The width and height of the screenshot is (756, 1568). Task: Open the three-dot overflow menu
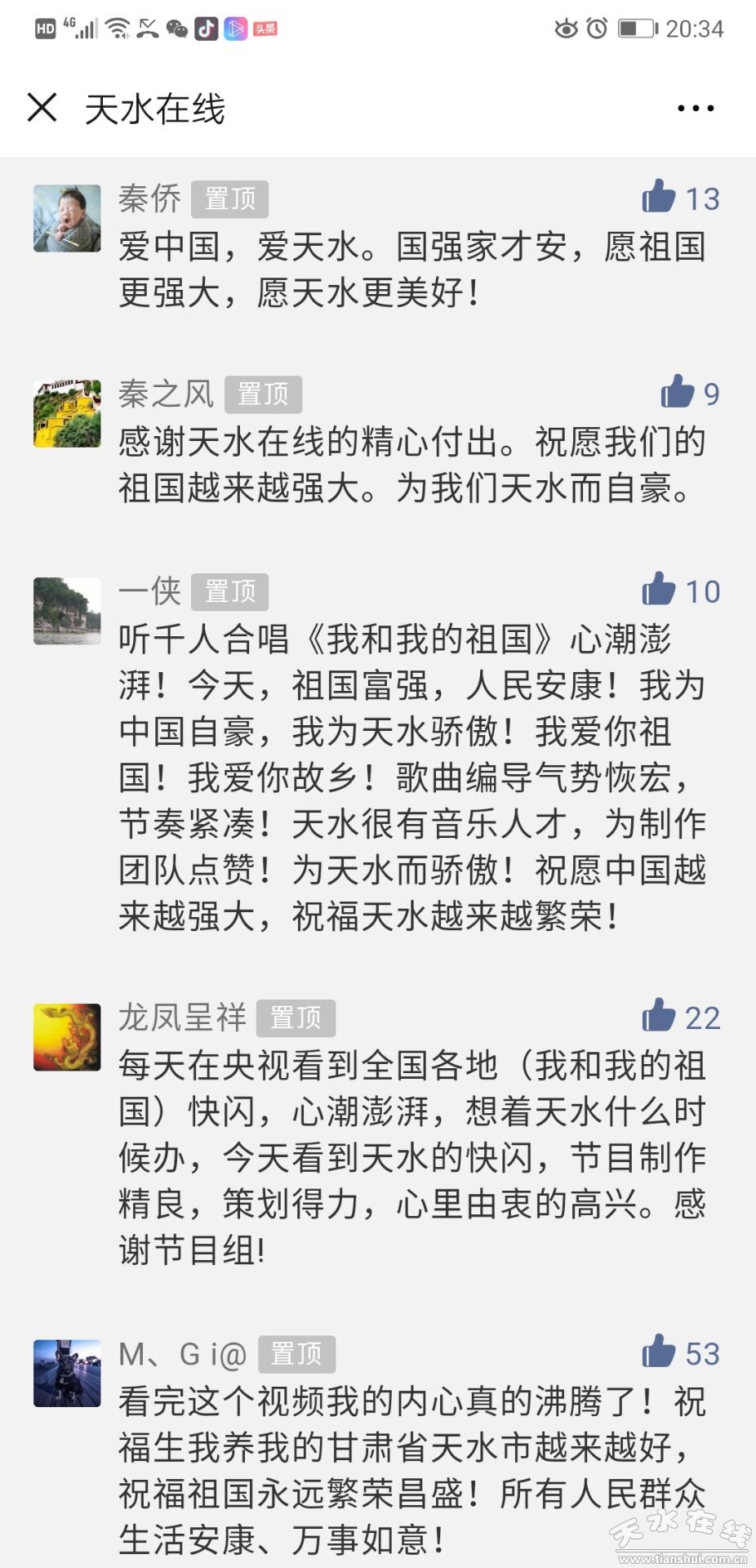[x=696, y=109]
